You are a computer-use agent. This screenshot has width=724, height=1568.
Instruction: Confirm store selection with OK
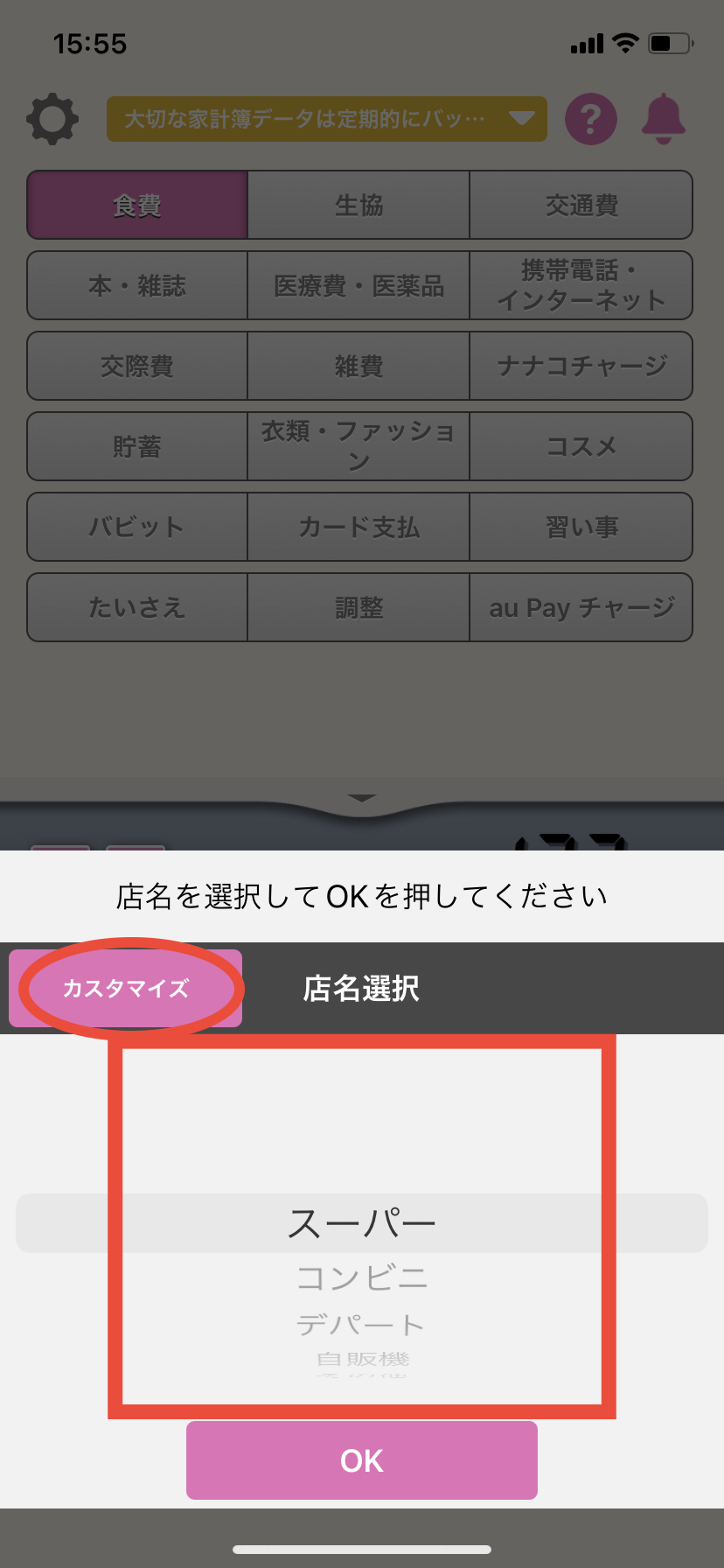(x=361, y=1460)
